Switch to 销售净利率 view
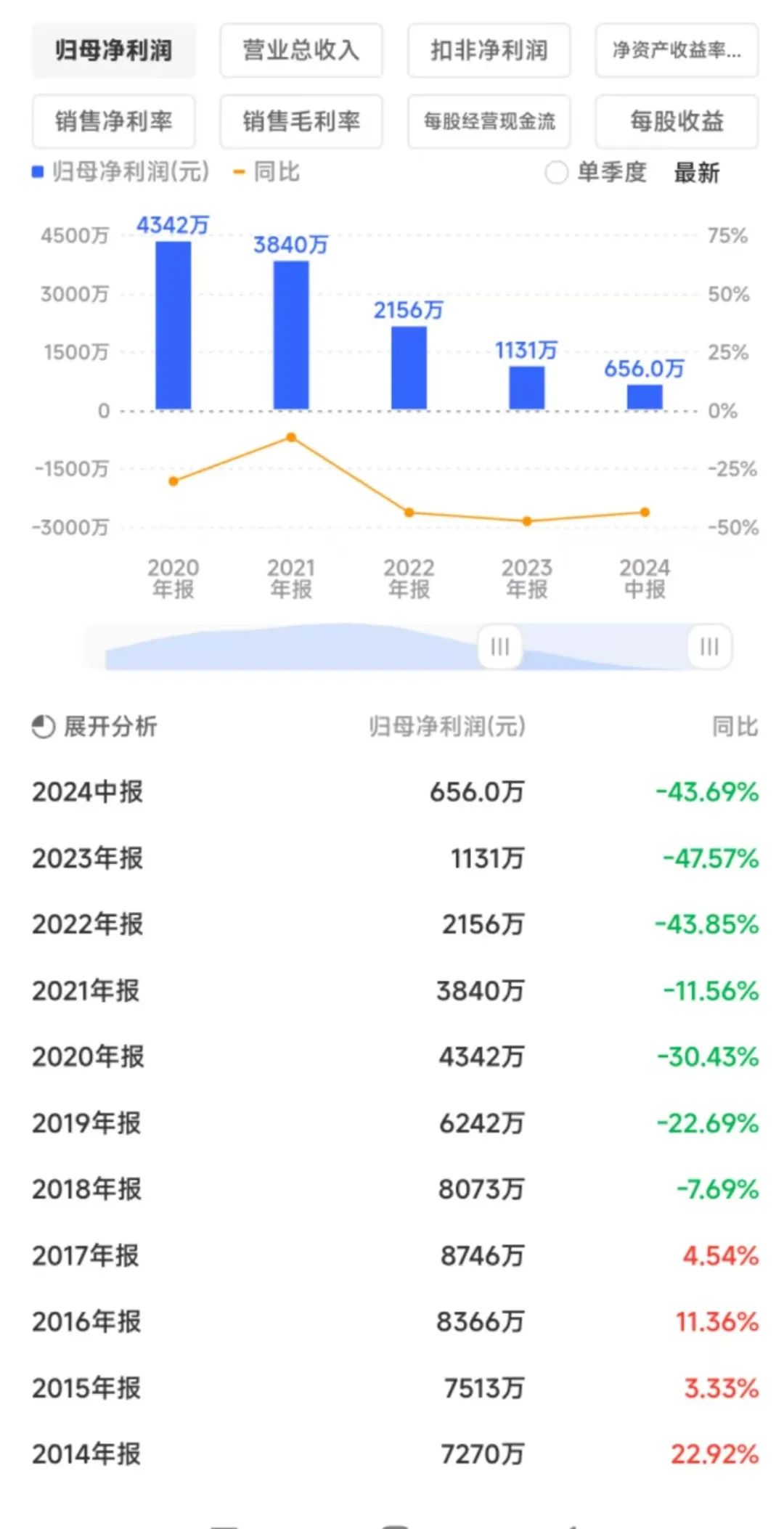Image resolution: width=784 pixels, height=1529 pixels. (114, 121)
